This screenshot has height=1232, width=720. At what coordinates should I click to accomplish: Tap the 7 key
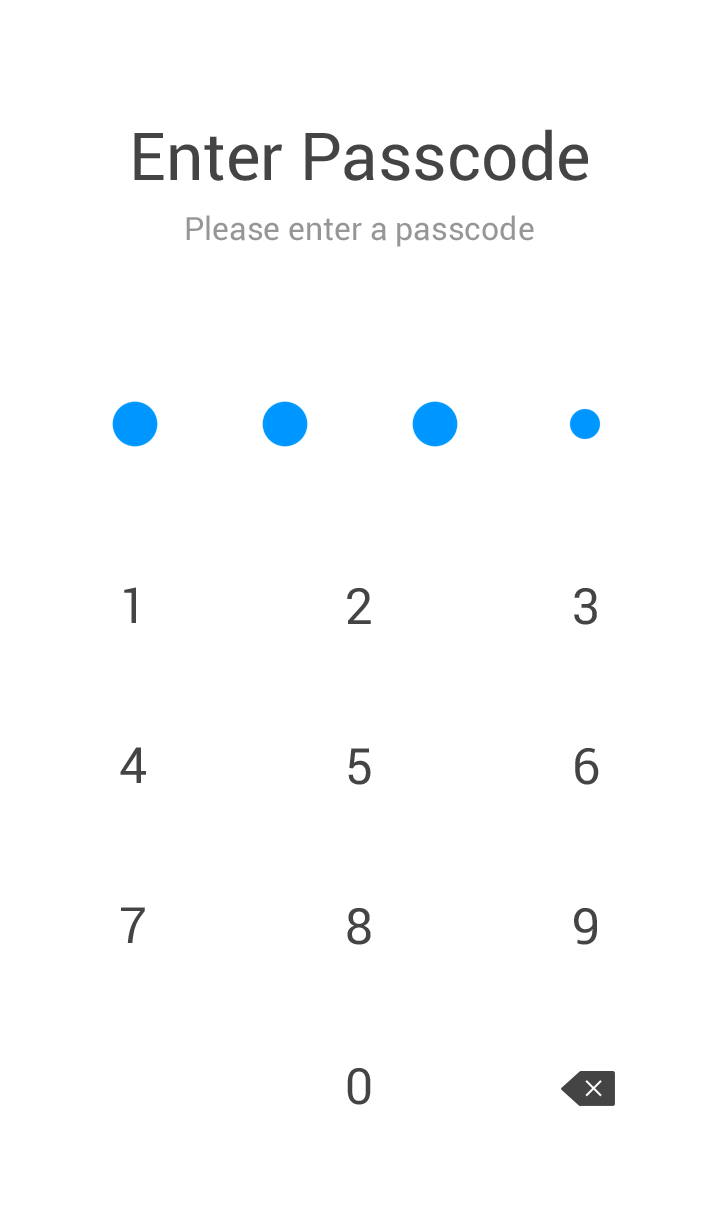click(132, 927)
